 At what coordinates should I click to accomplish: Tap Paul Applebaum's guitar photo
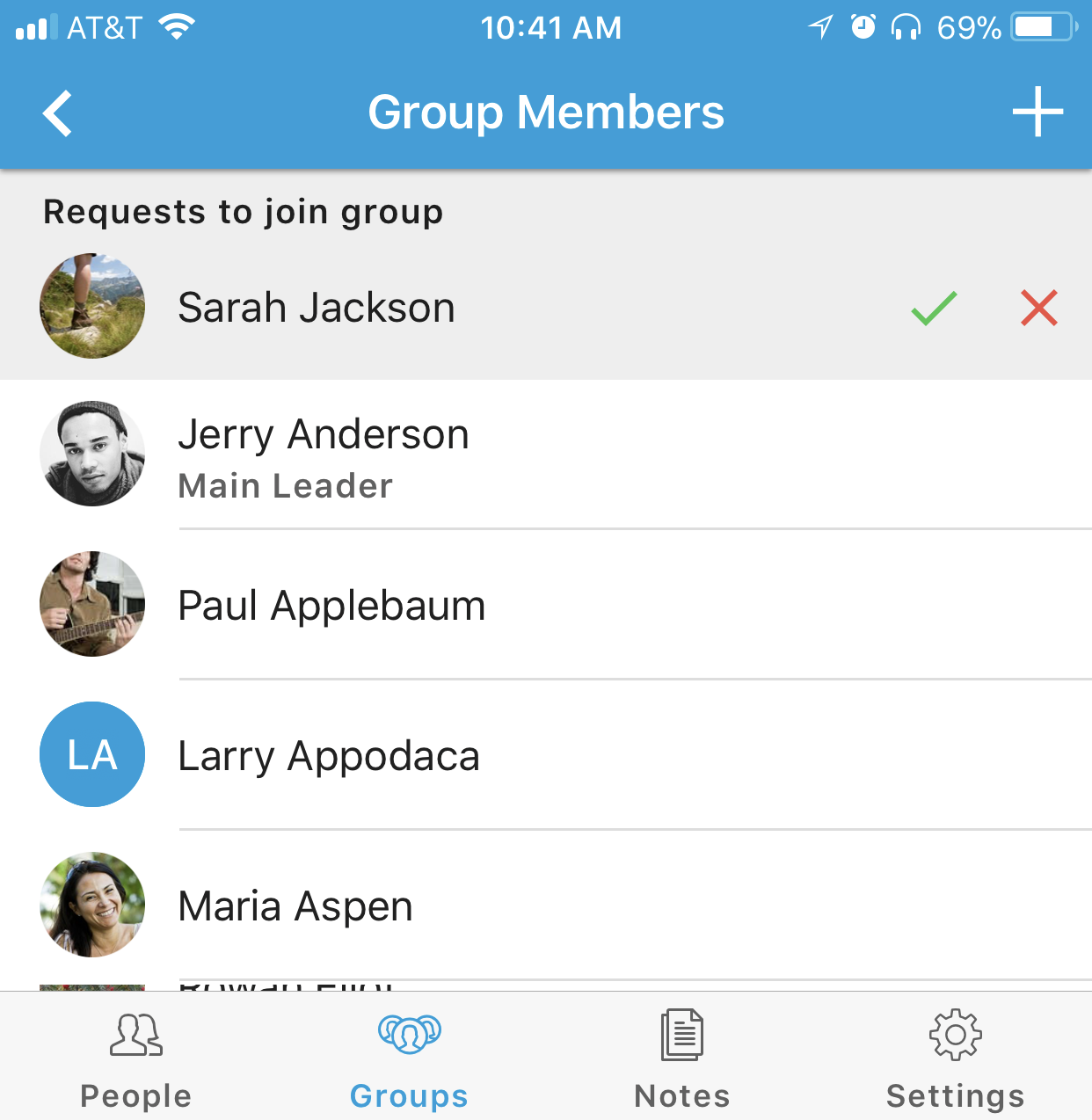point(92,605)
